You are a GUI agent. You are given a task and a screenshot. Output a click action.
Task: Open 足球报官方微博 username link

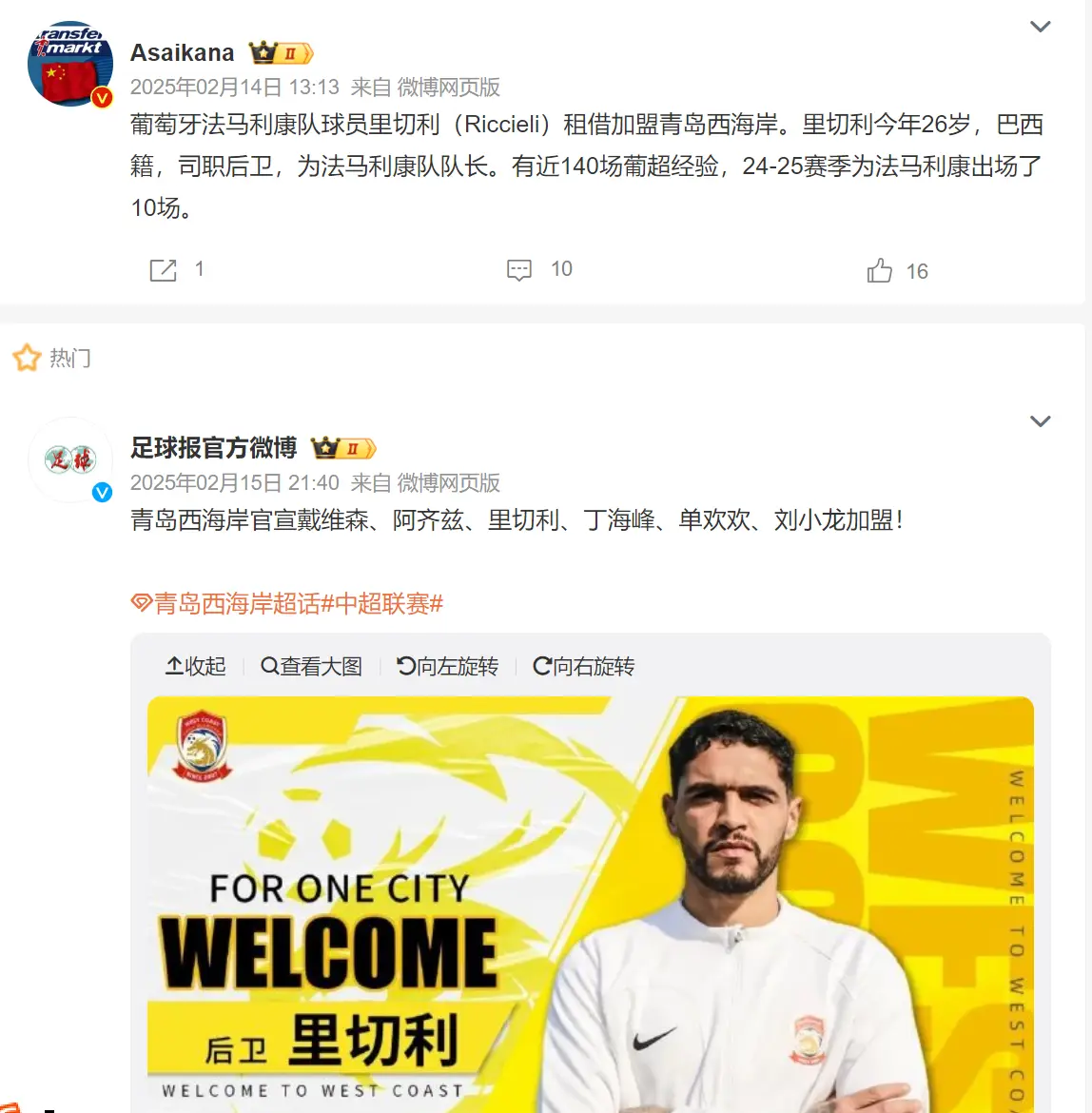(213, 447)
